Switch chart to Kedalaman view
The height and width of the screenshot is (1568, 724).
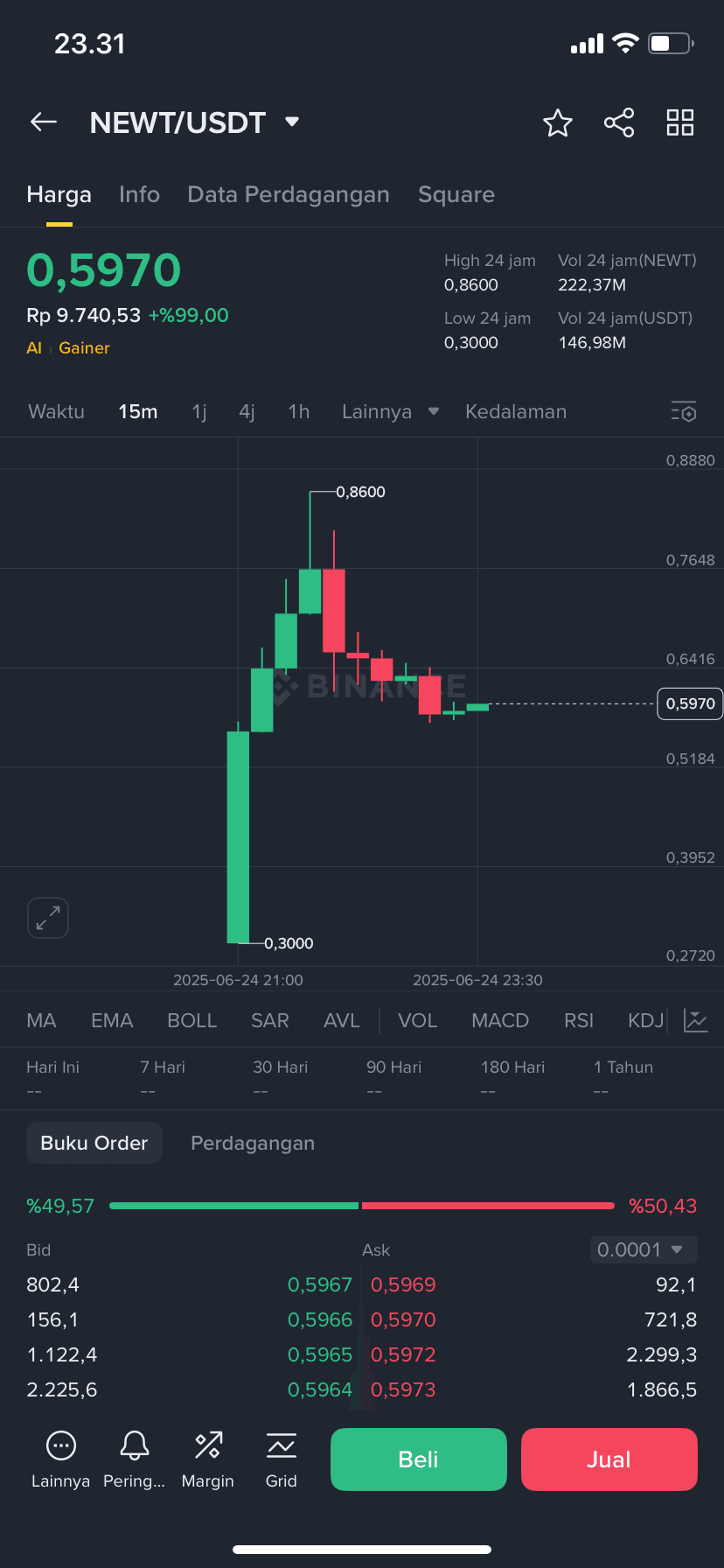click(x=515, y=411)
